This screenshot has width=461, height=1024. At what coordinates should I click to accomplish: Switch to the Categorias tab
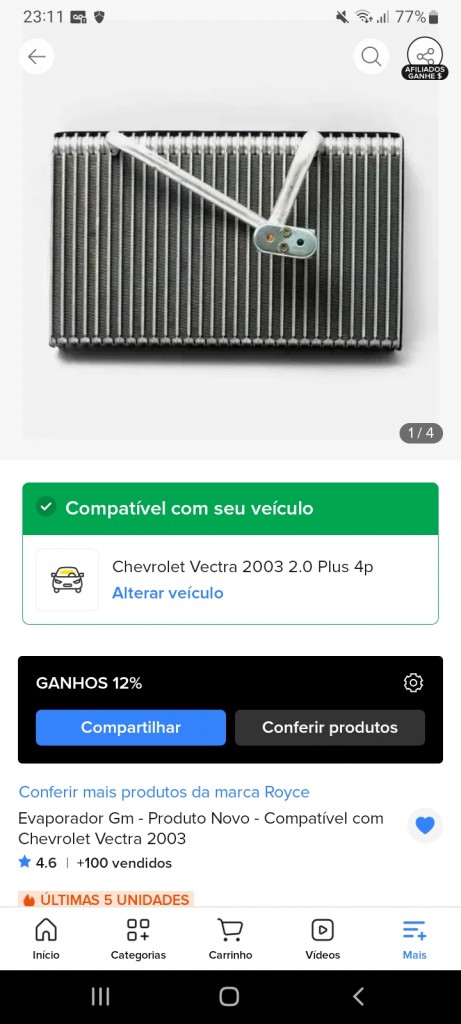coord(138,938)
